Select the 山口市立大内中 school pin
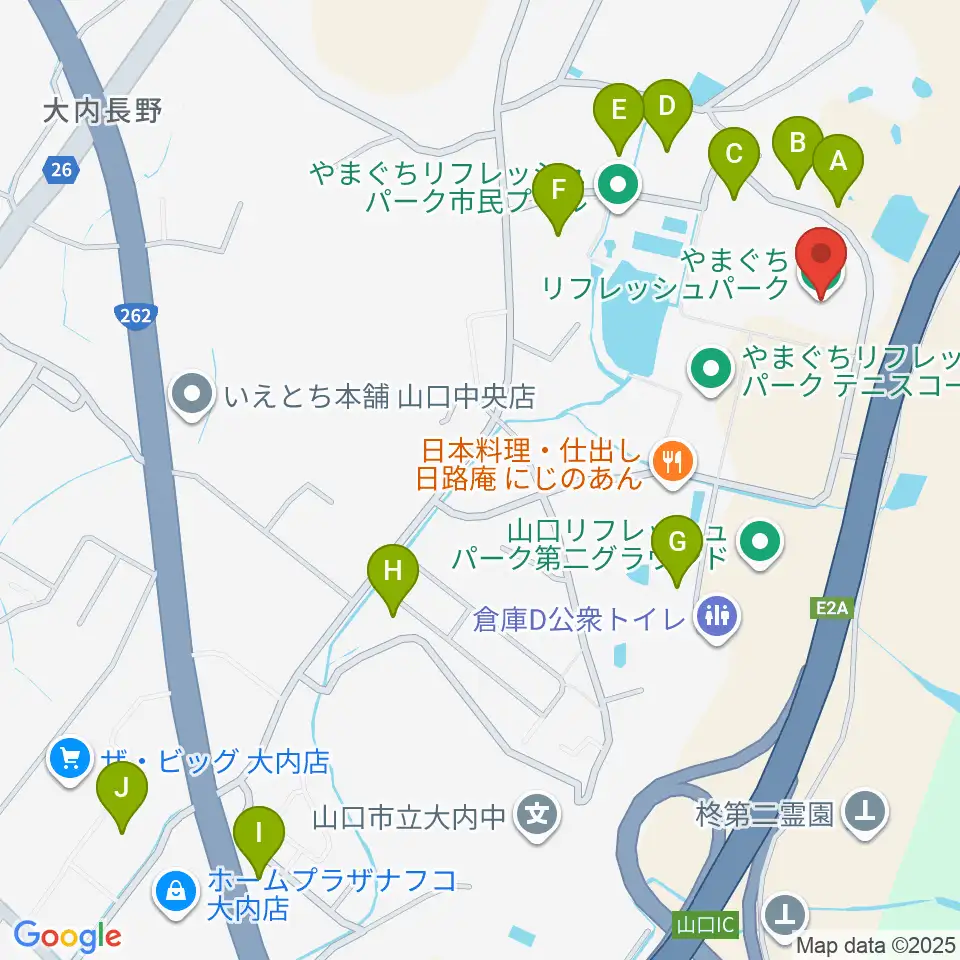The height and width of the screenshot is (960, 960). pos(537,816)
